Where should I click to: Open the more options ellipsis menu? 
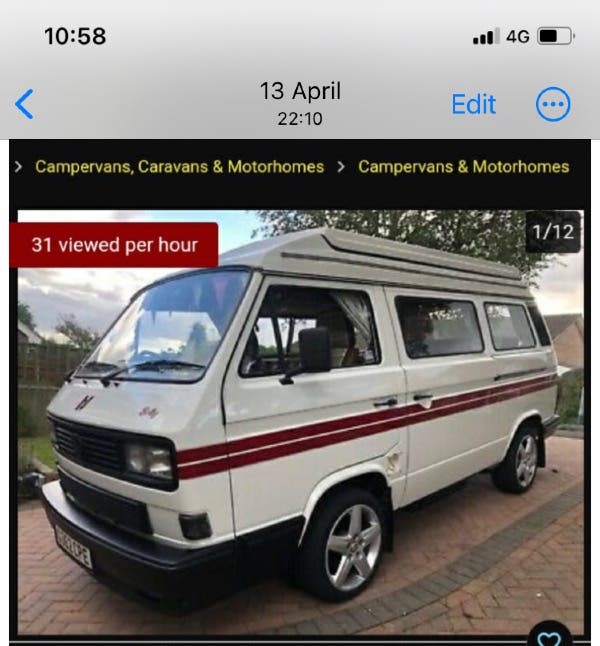point(553,104)
